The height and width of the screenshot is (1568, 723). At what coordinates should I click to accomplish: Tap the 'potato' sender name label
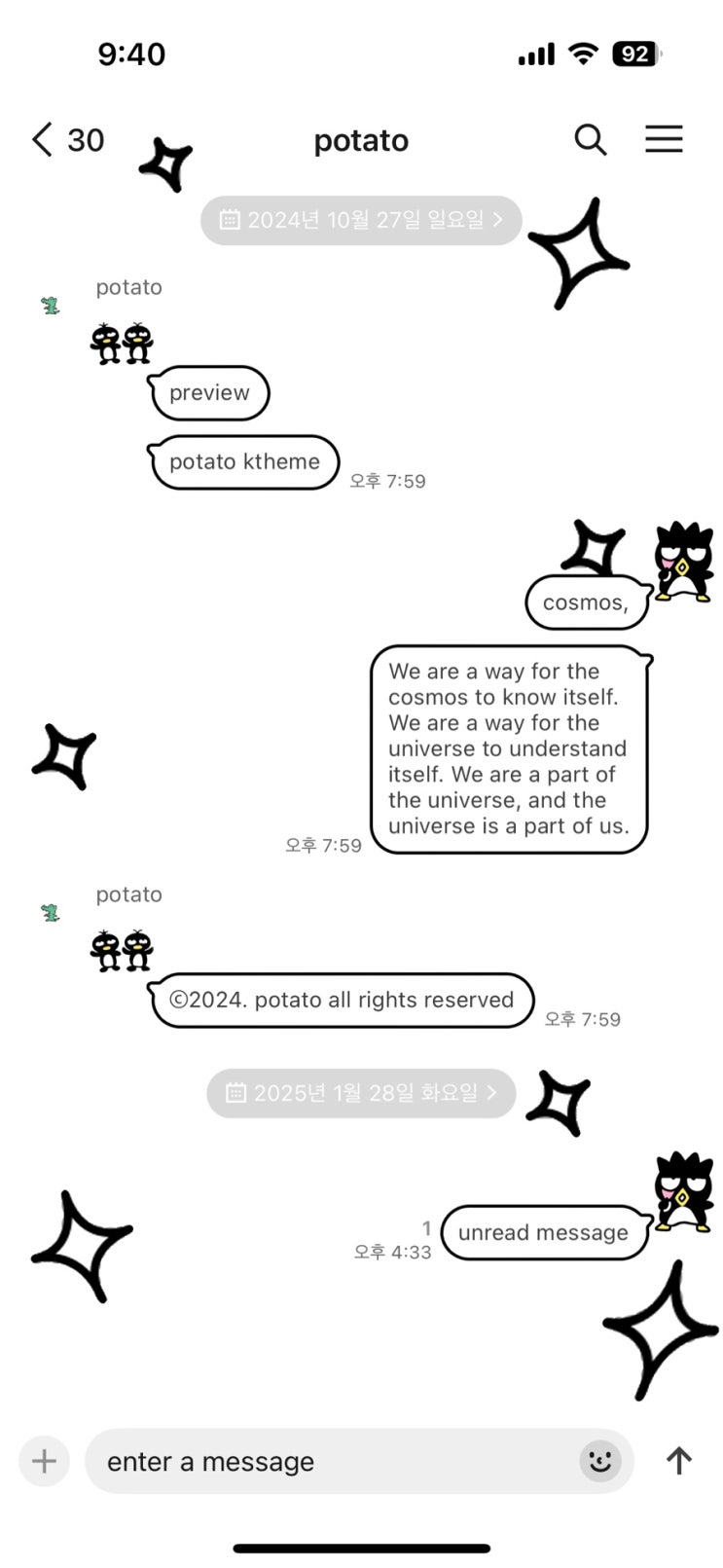(127, 287)
